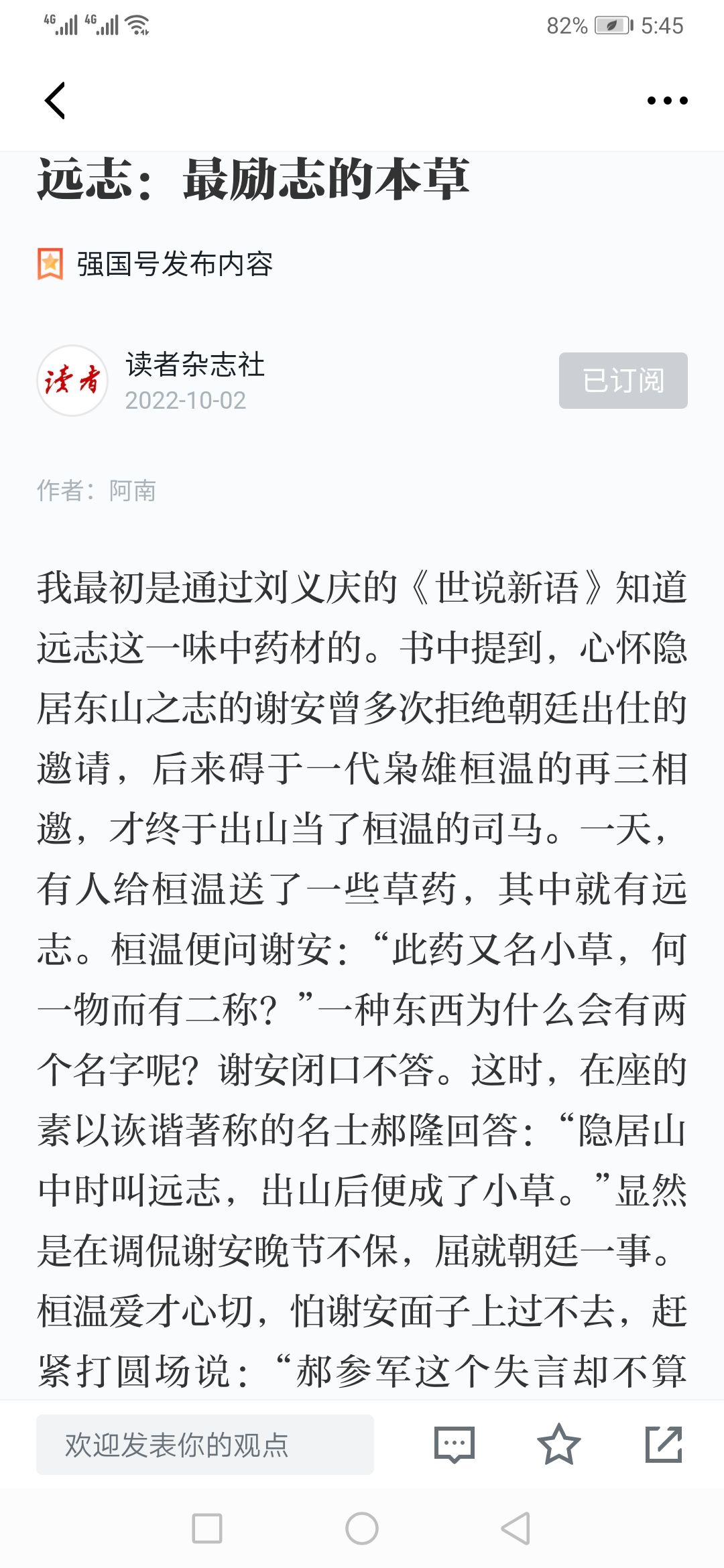This screenshot has width=724, height=1568.
Task: Go back using the top-left arrow
Action: click(x=55, y=101)
